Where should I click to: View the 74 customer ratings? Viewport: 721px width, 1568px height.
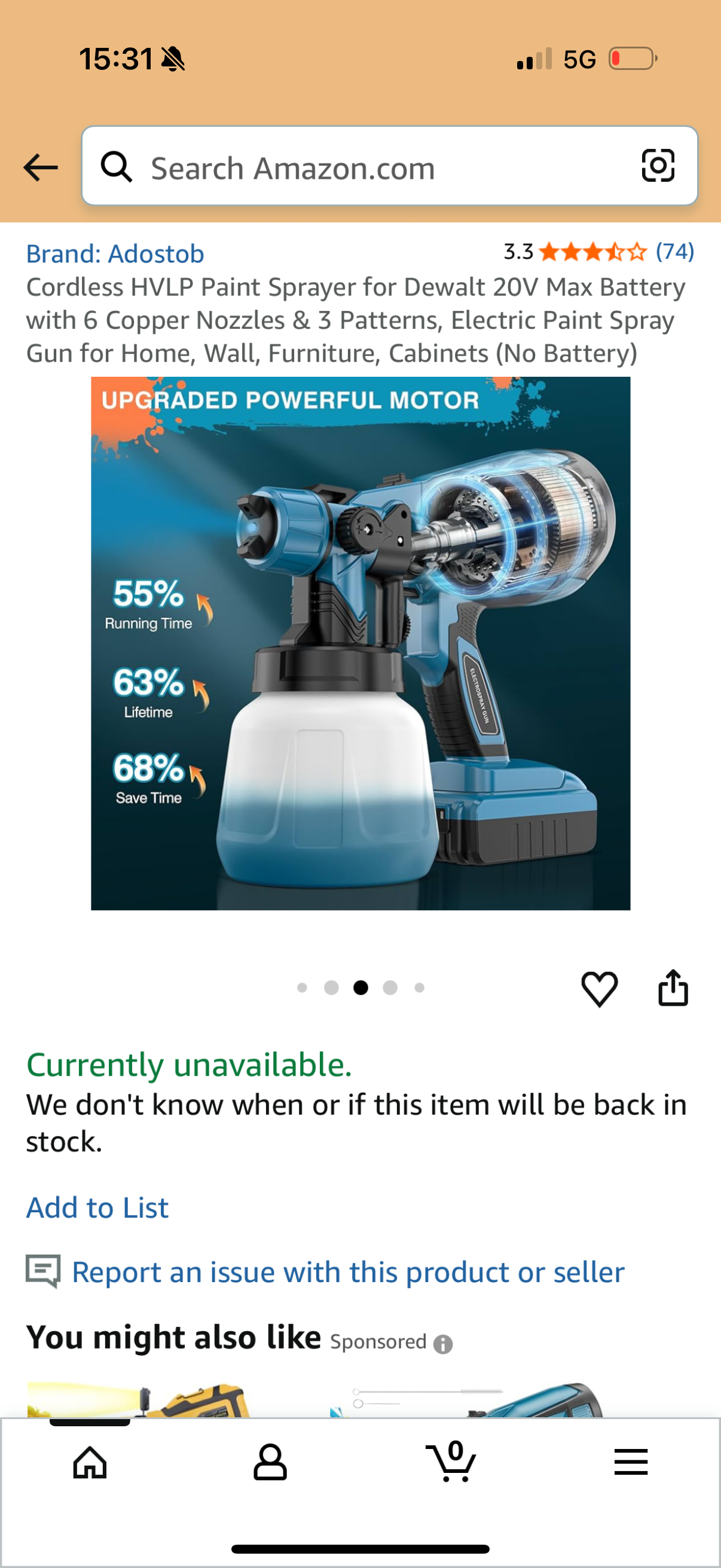(x=674, y=251)
